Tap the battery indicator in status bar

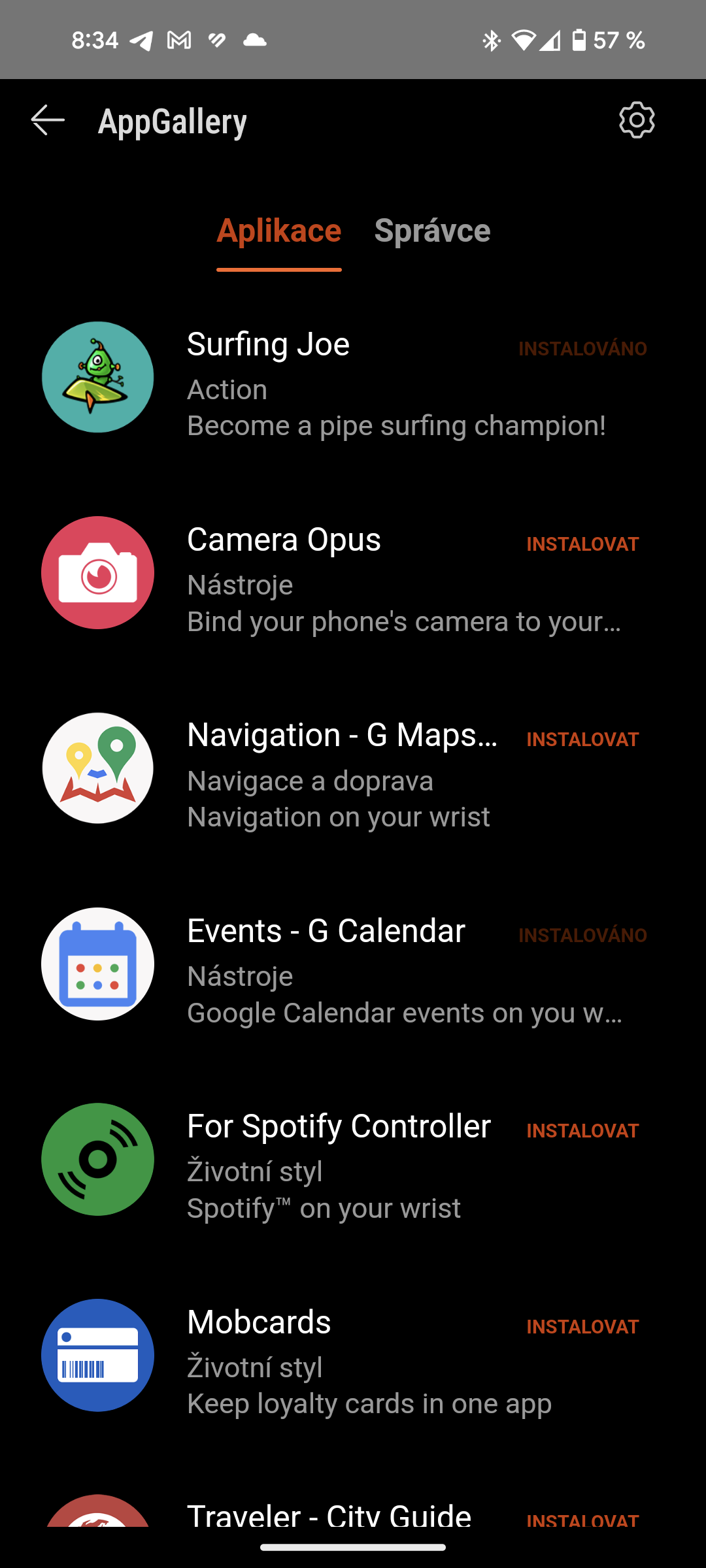pyautogui.click(x=579, y=39)
